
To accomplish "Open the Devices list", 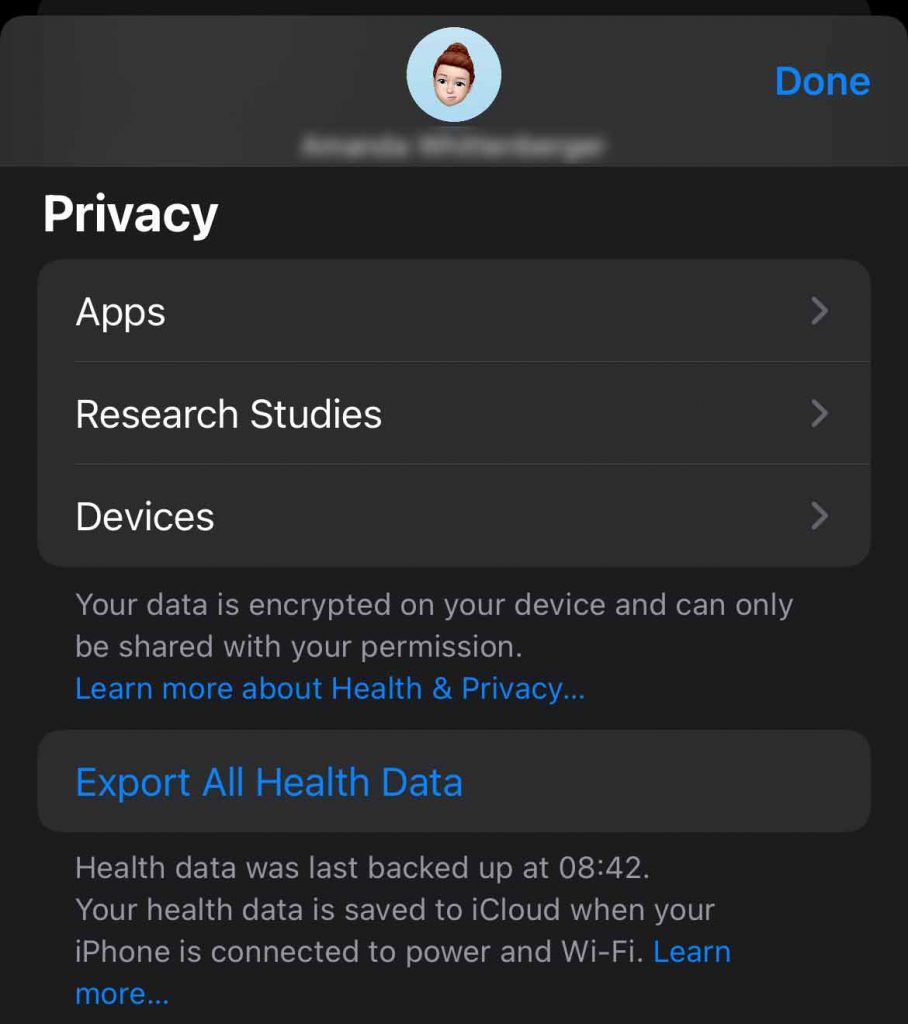I will click(x=453, y=516).
